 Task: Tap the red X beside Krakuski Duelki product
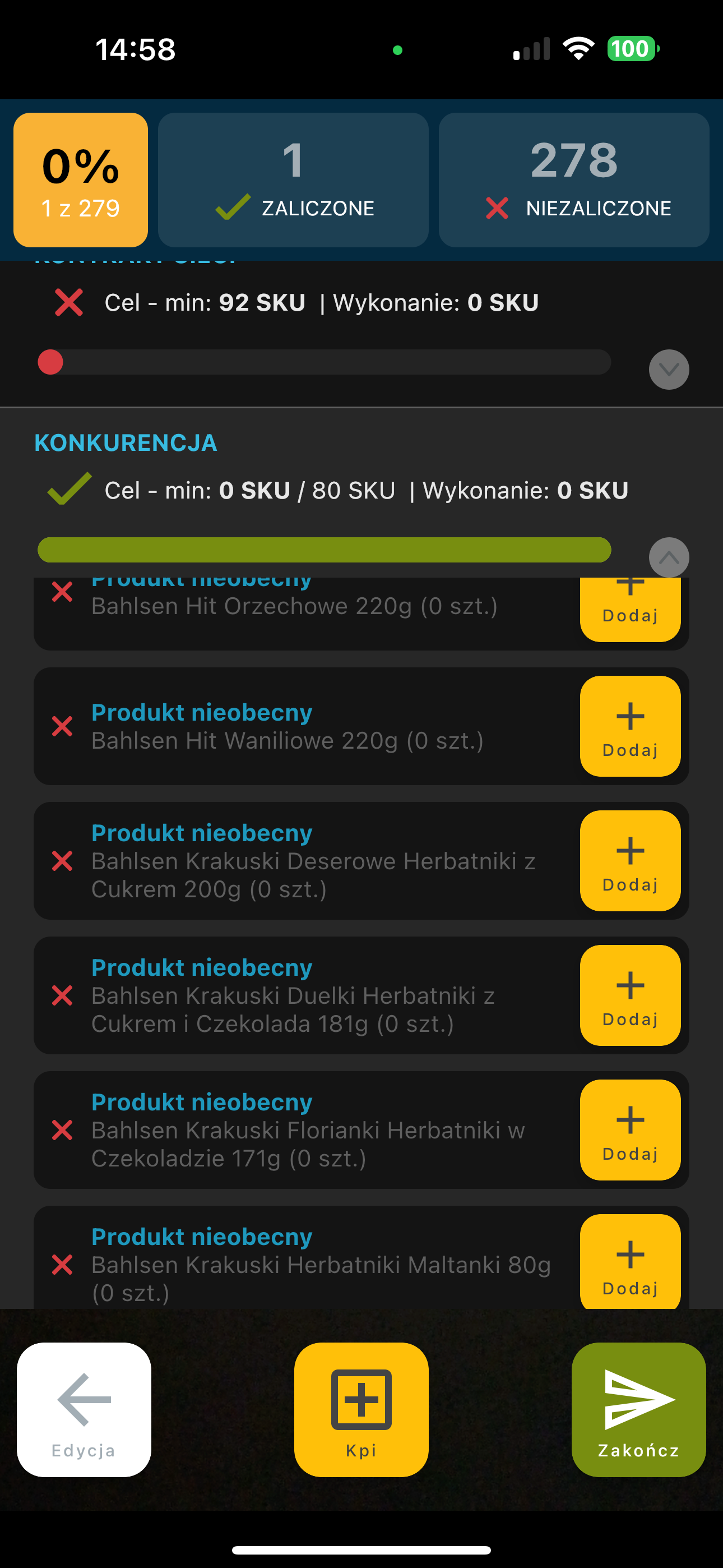(63, 996)
